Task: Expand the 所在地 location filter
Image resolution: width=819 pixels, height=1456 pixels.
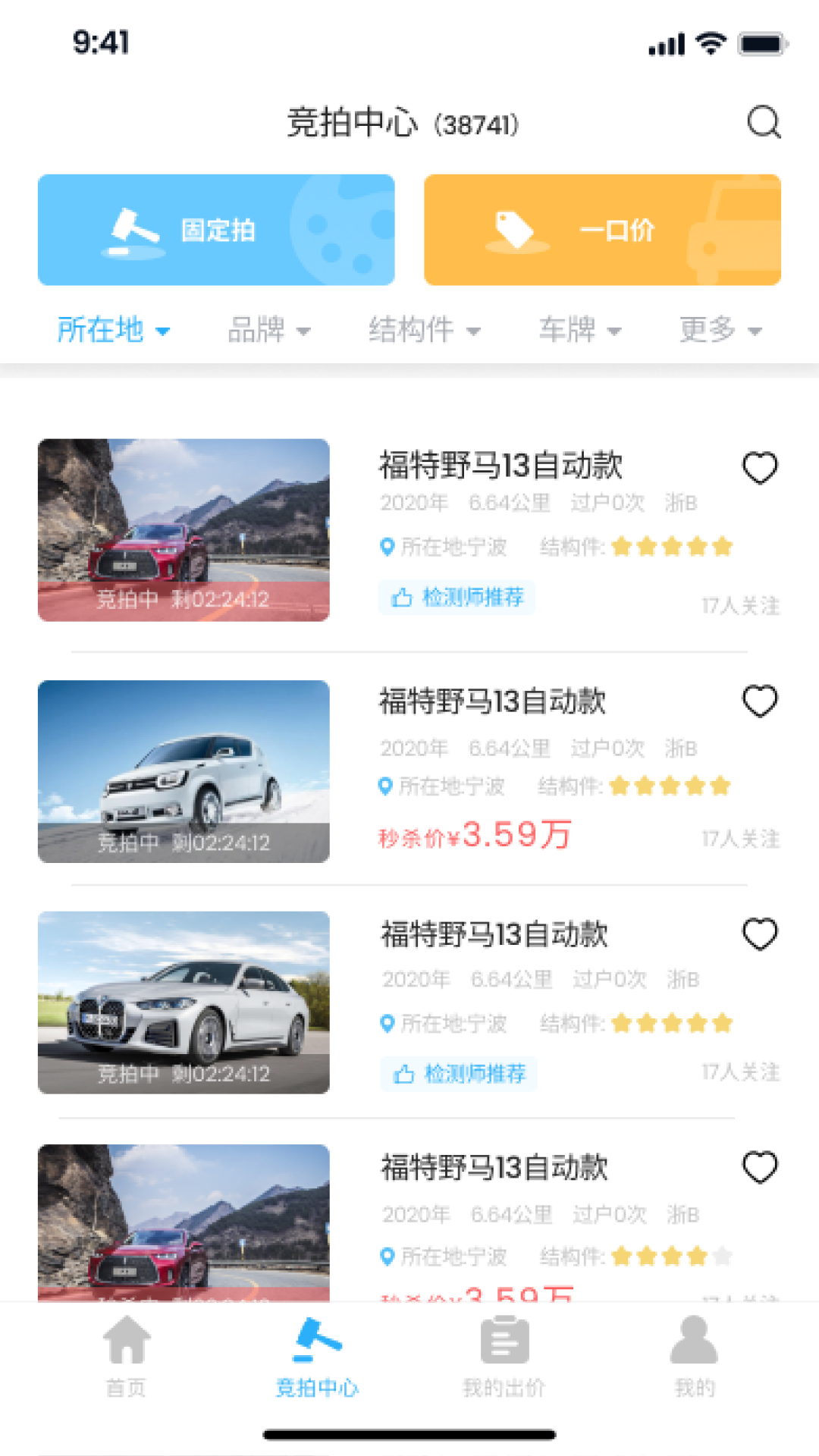Action: click(114, 330)
